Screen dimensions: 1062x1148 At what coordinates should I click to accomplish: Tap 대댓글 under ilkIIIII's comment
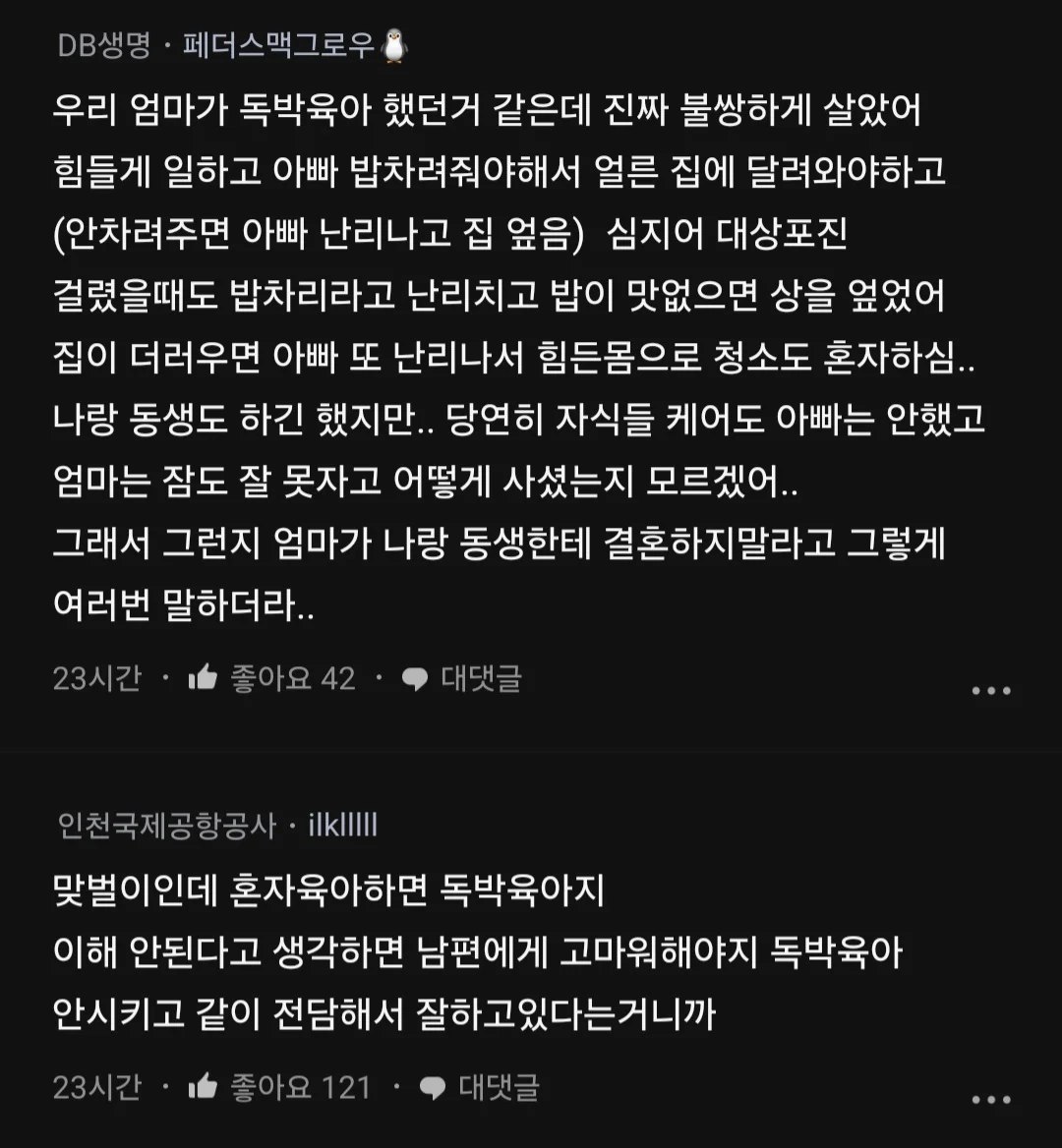pyautogui.click(x=480, y=1087)
